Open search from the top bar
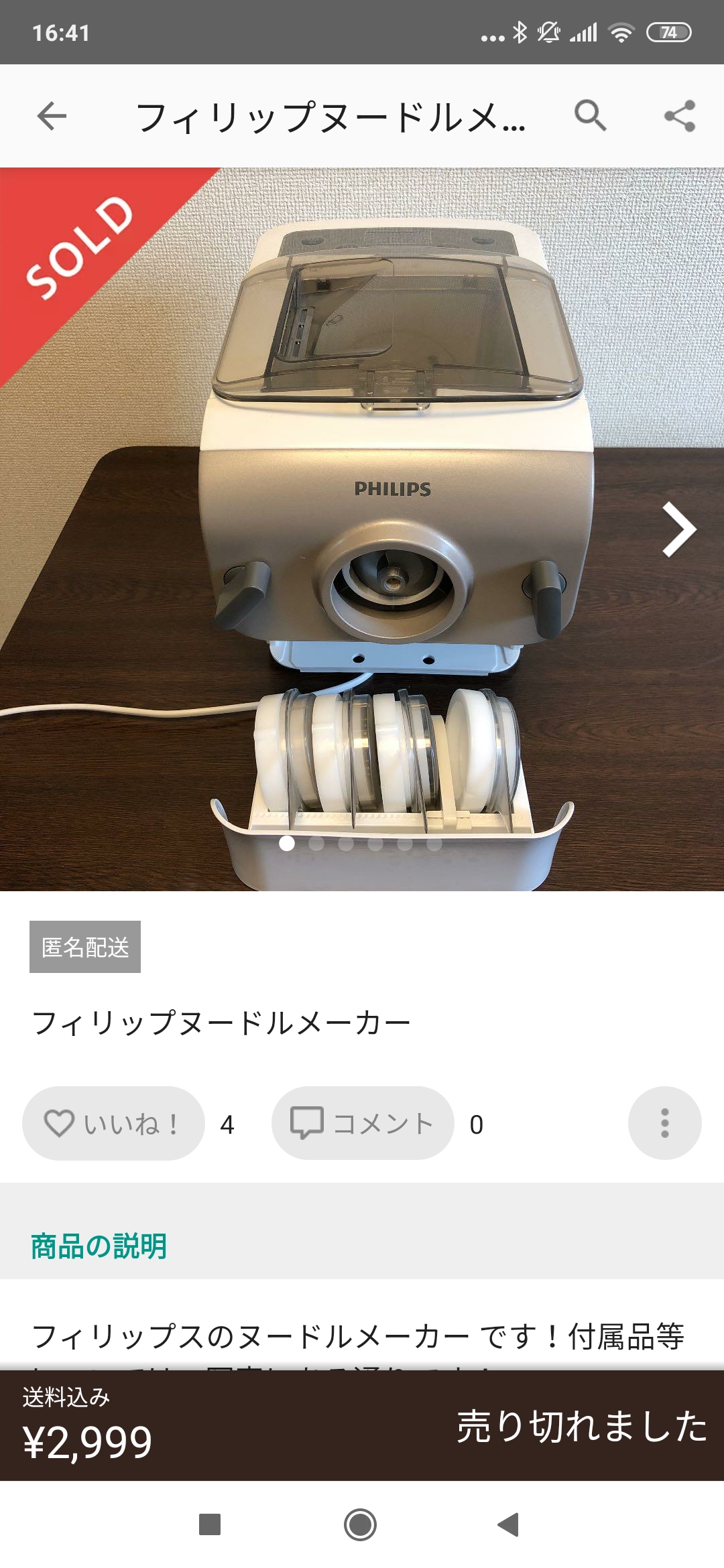The height and width of the screenshot is (1568, 724). (590, 116)
